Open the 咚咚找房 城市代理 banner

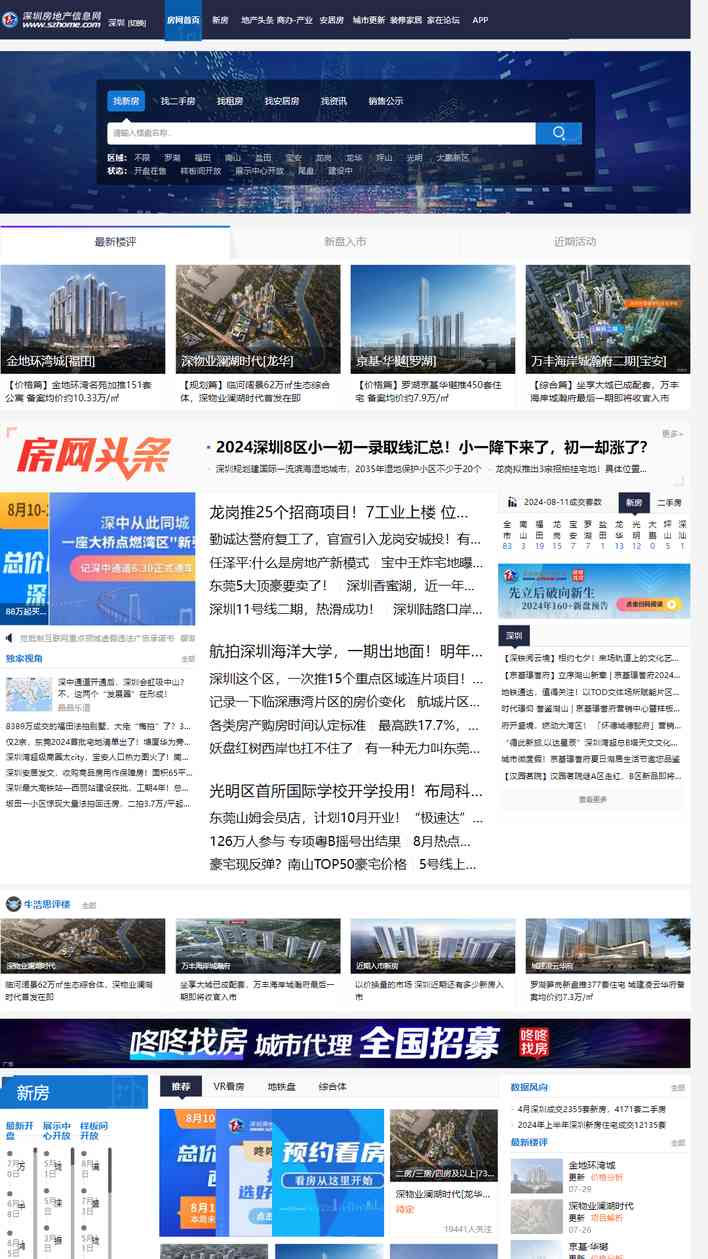click(345, 1044)
